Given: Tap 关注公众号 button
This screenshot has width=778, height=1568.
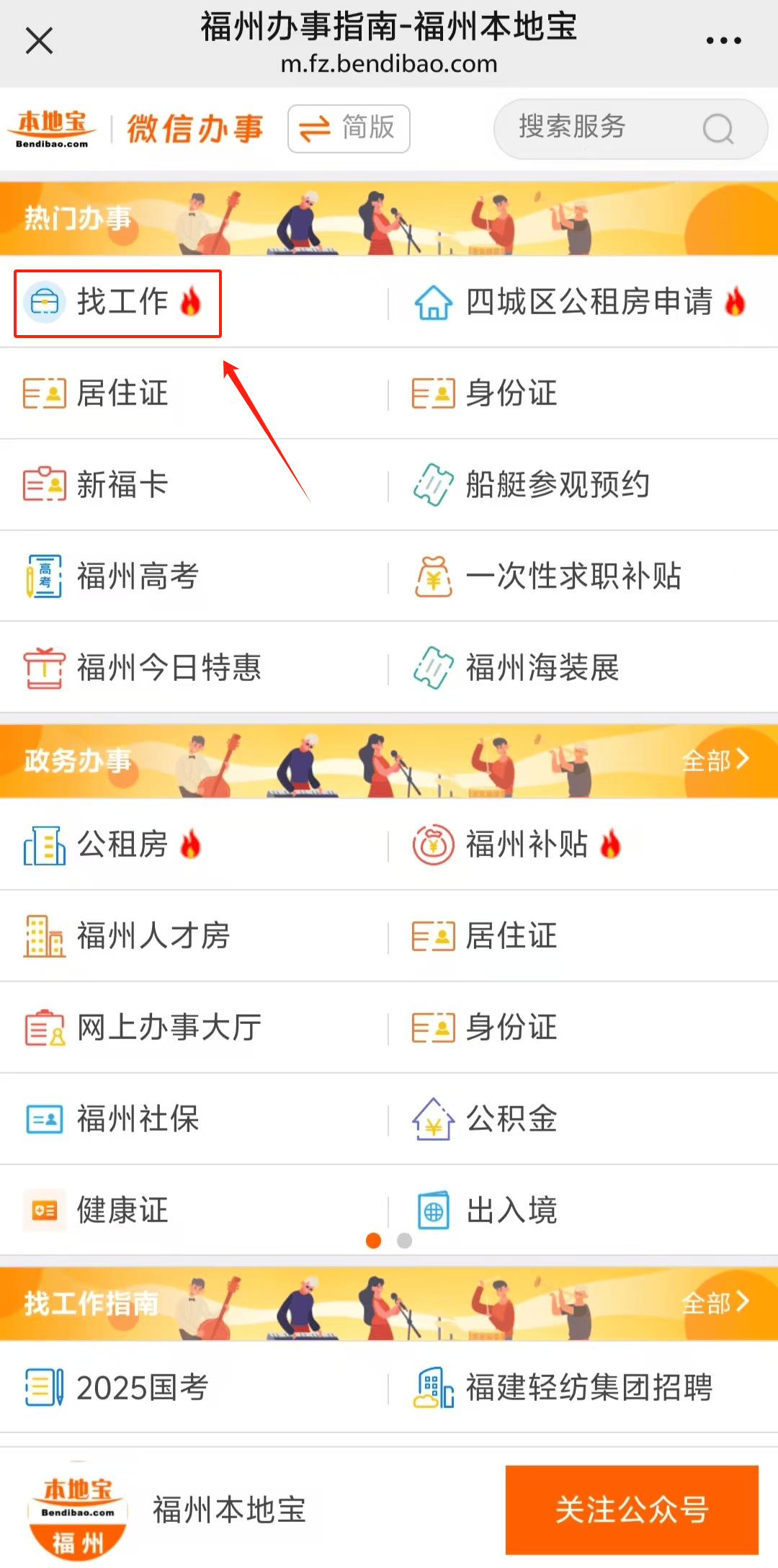Looking at the screenshot, I should (631, 1509).
